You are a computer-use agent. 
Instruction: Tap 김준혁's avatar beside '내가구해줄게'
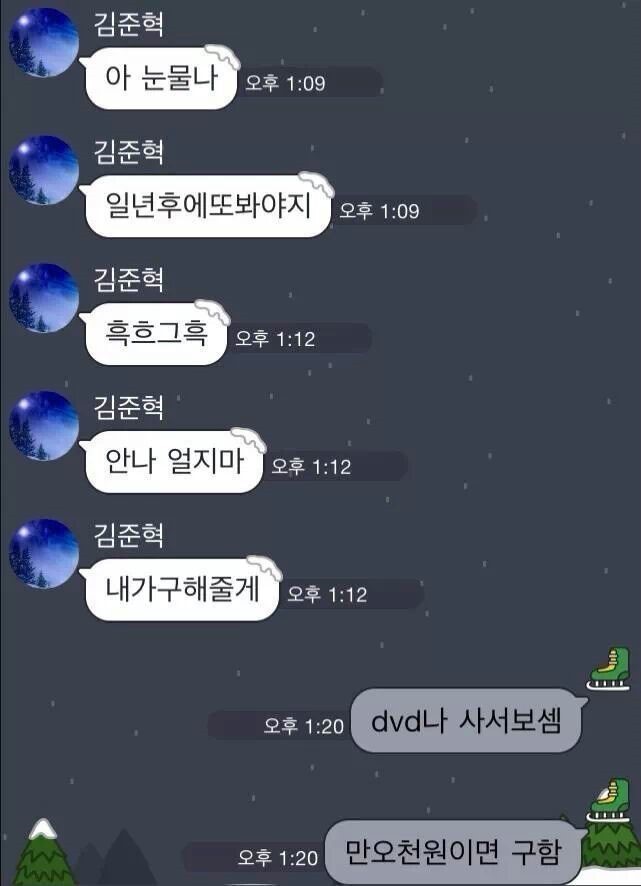click(x=43, y=554)
